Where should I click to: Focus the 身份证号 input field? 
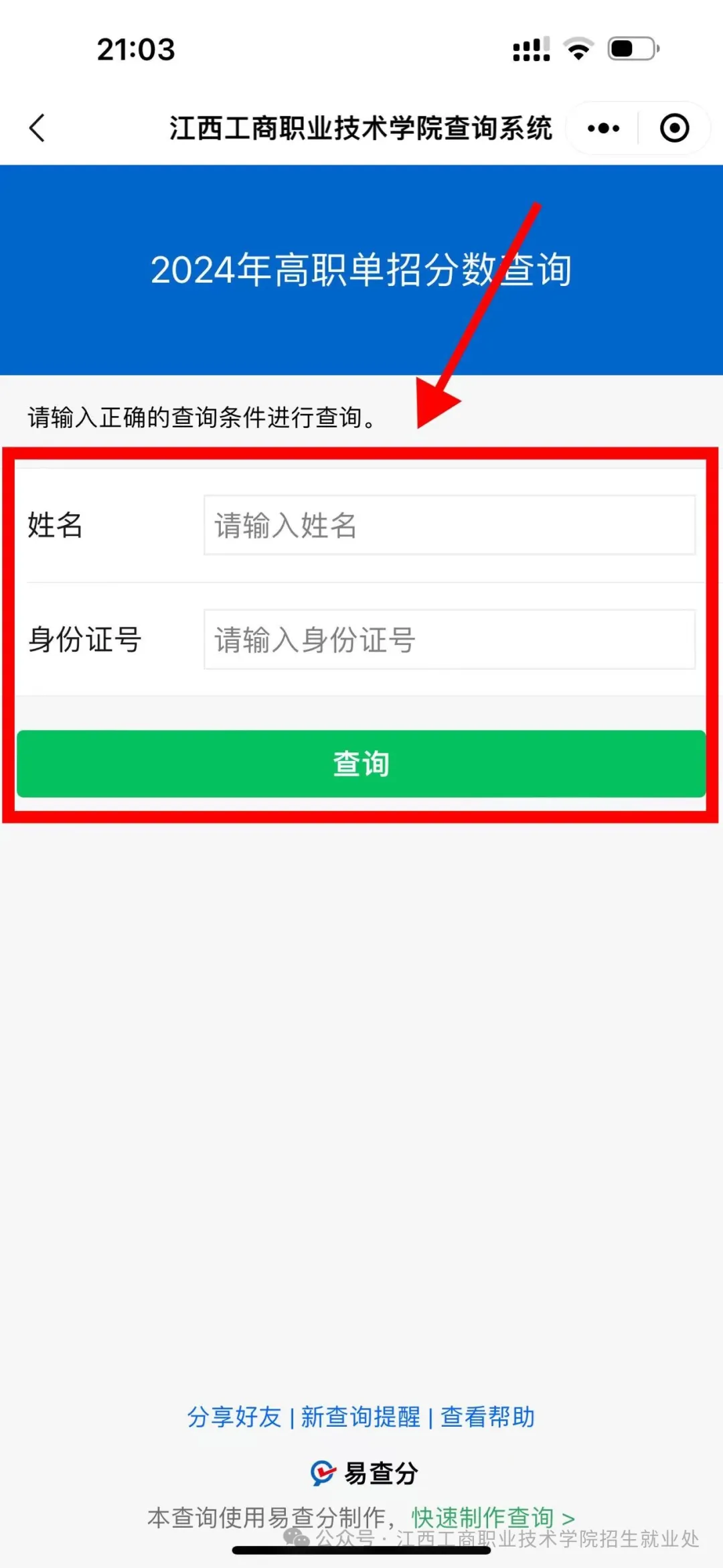[x=449, y=640]
